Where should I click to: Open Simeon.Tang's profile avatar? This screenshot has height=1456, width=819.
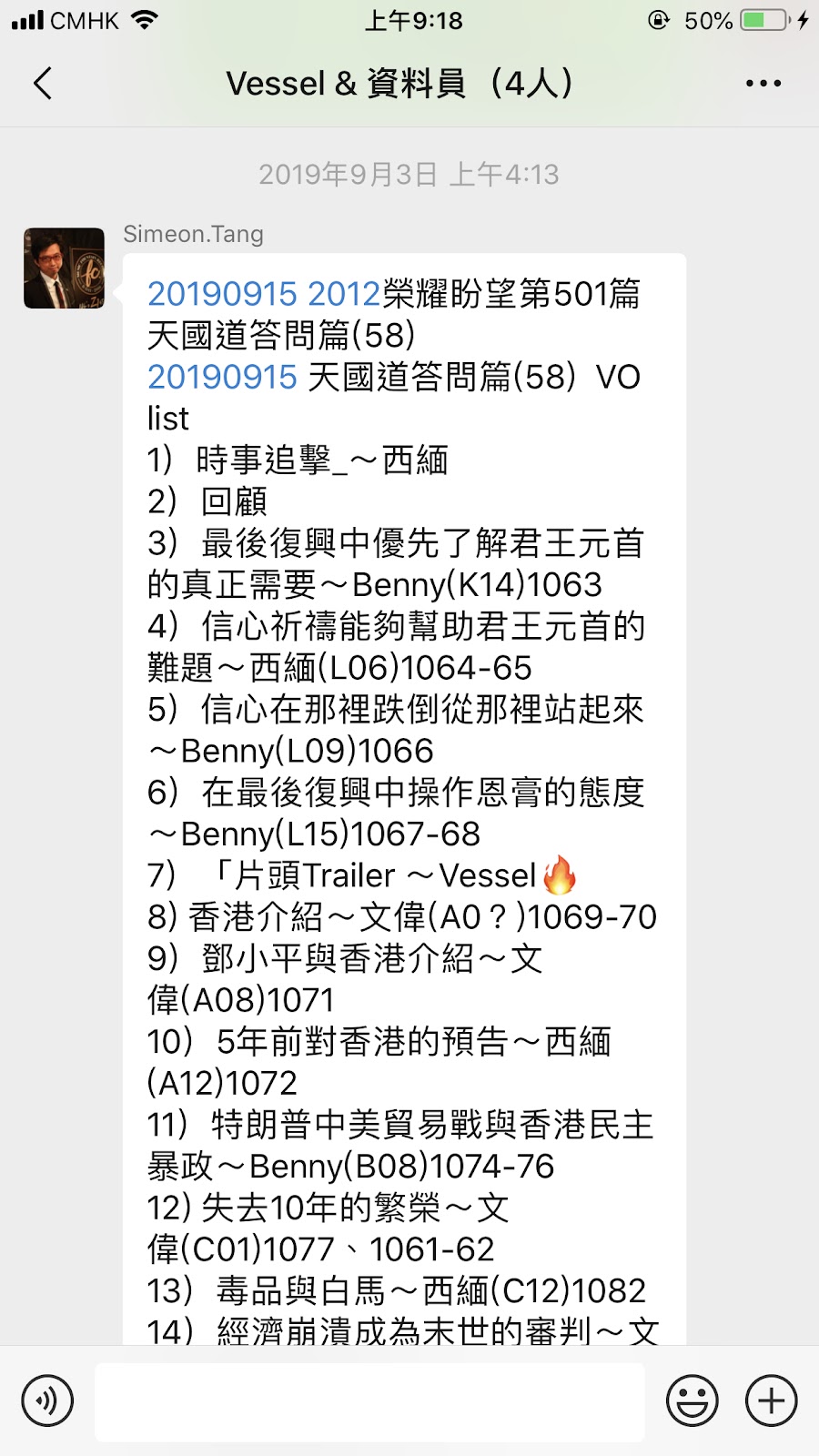[64, 268]
